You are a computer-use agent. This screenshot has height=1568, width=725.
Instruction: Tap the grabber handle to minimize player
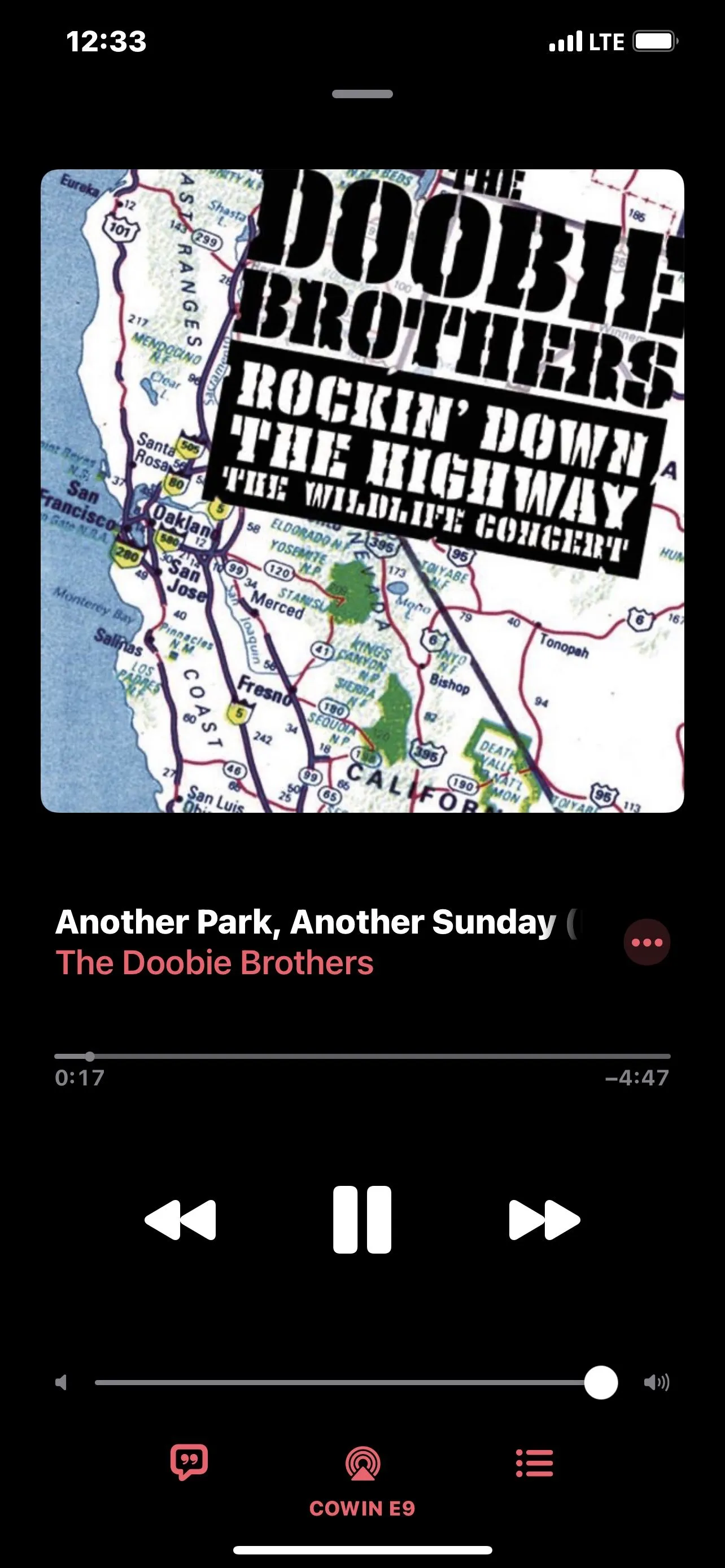[x=362, y=94]
